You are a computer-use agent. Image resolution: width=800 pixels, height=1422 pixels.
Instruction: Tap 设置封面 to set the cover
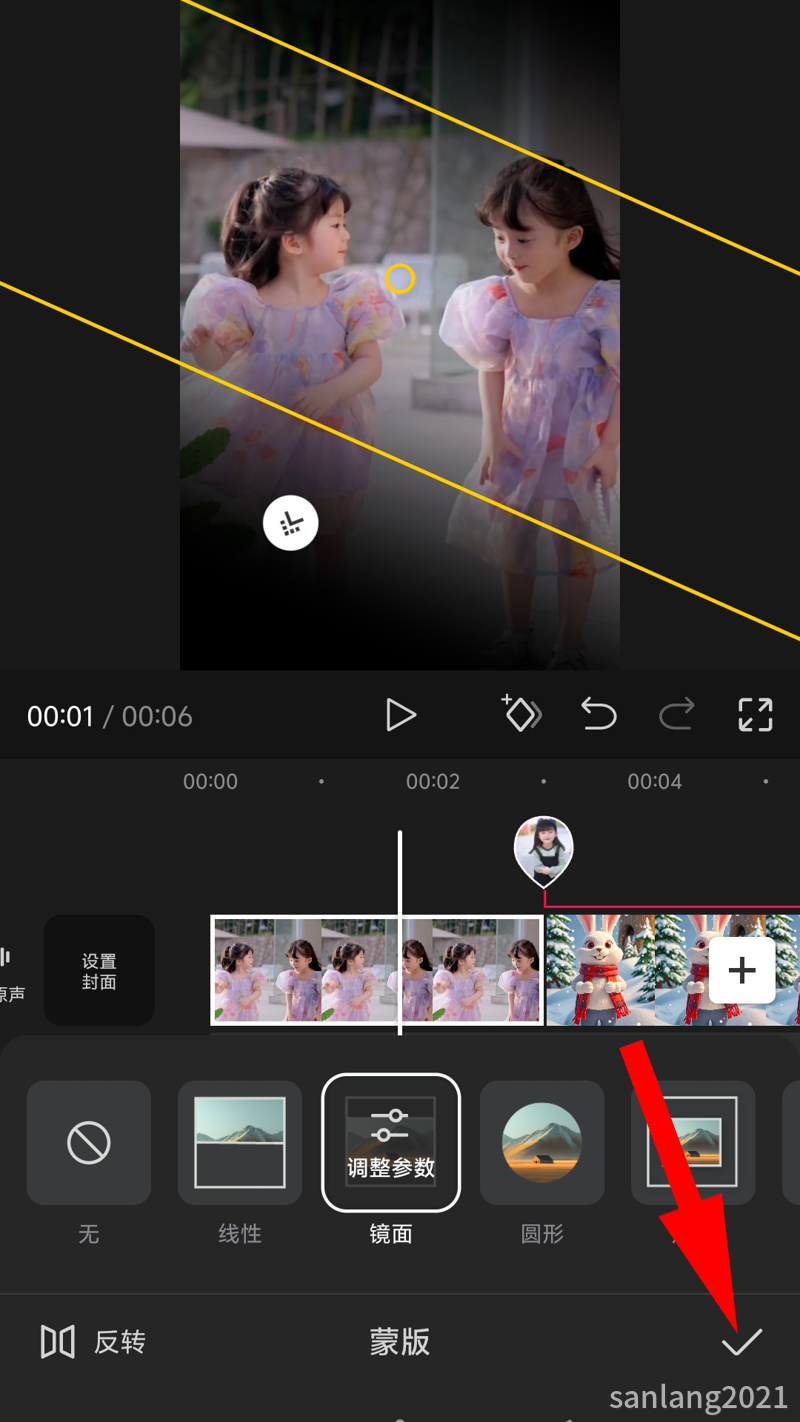(x=99, y=971)
